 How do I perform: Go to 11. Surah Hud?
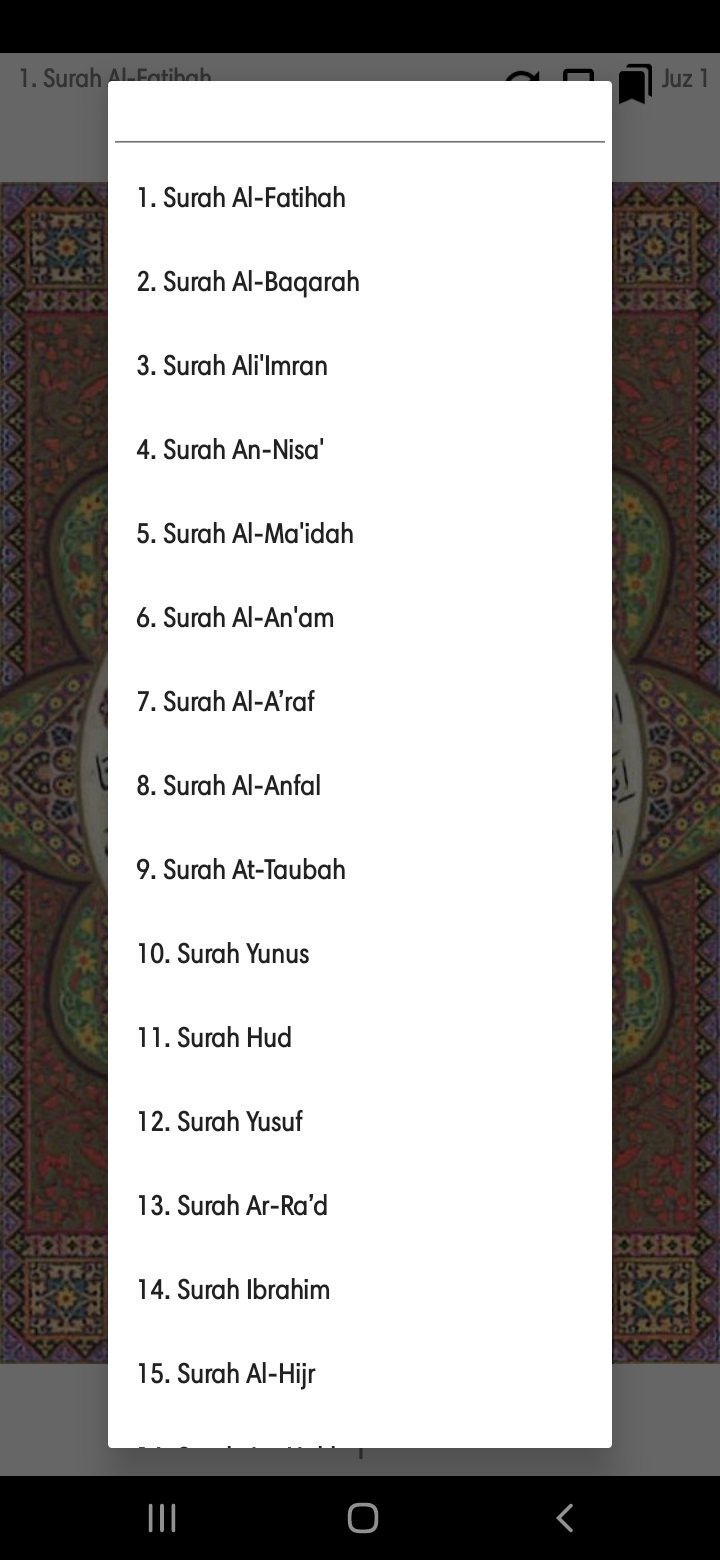tap(214, 1038)
